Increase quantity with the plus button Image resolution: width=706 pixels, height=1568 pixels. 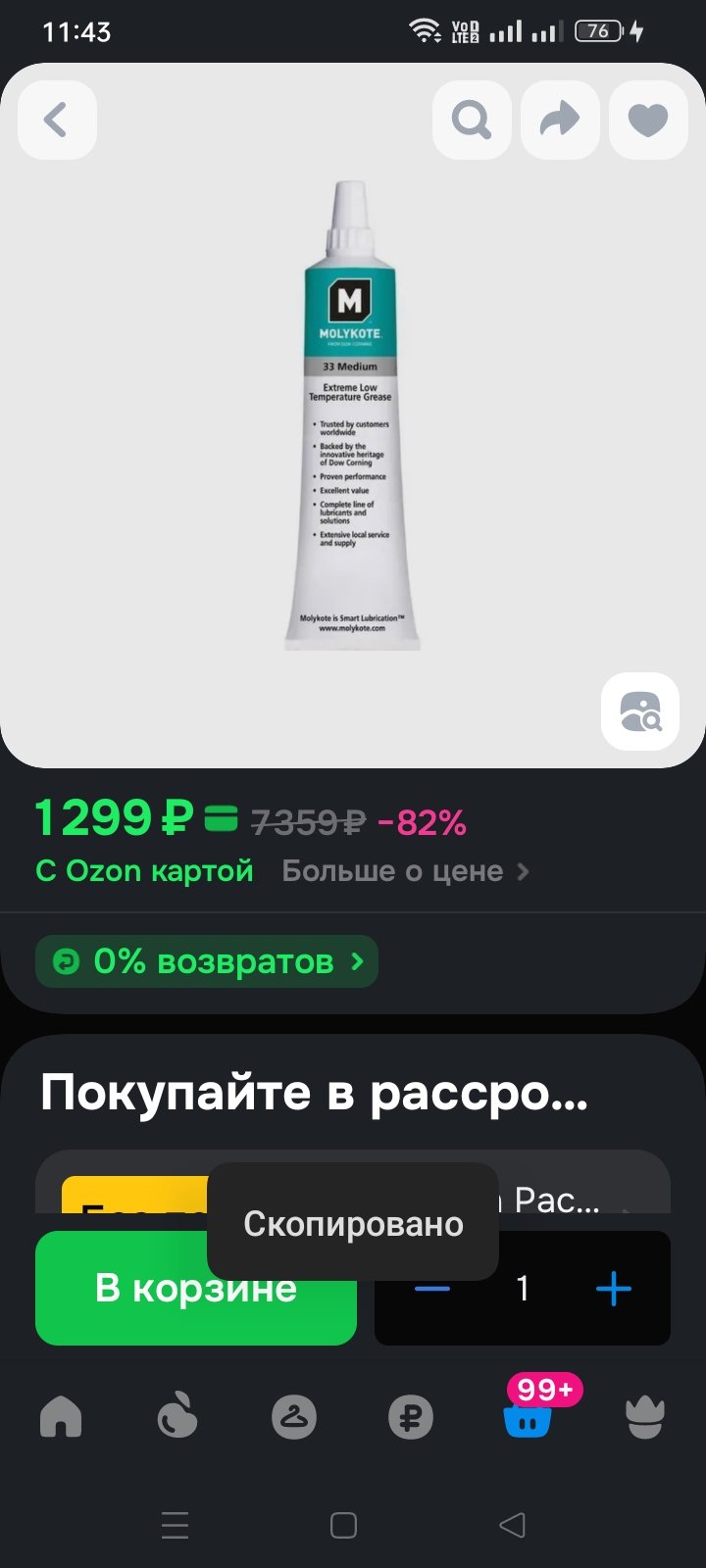pyautogui.click(x=614, y=1288)
